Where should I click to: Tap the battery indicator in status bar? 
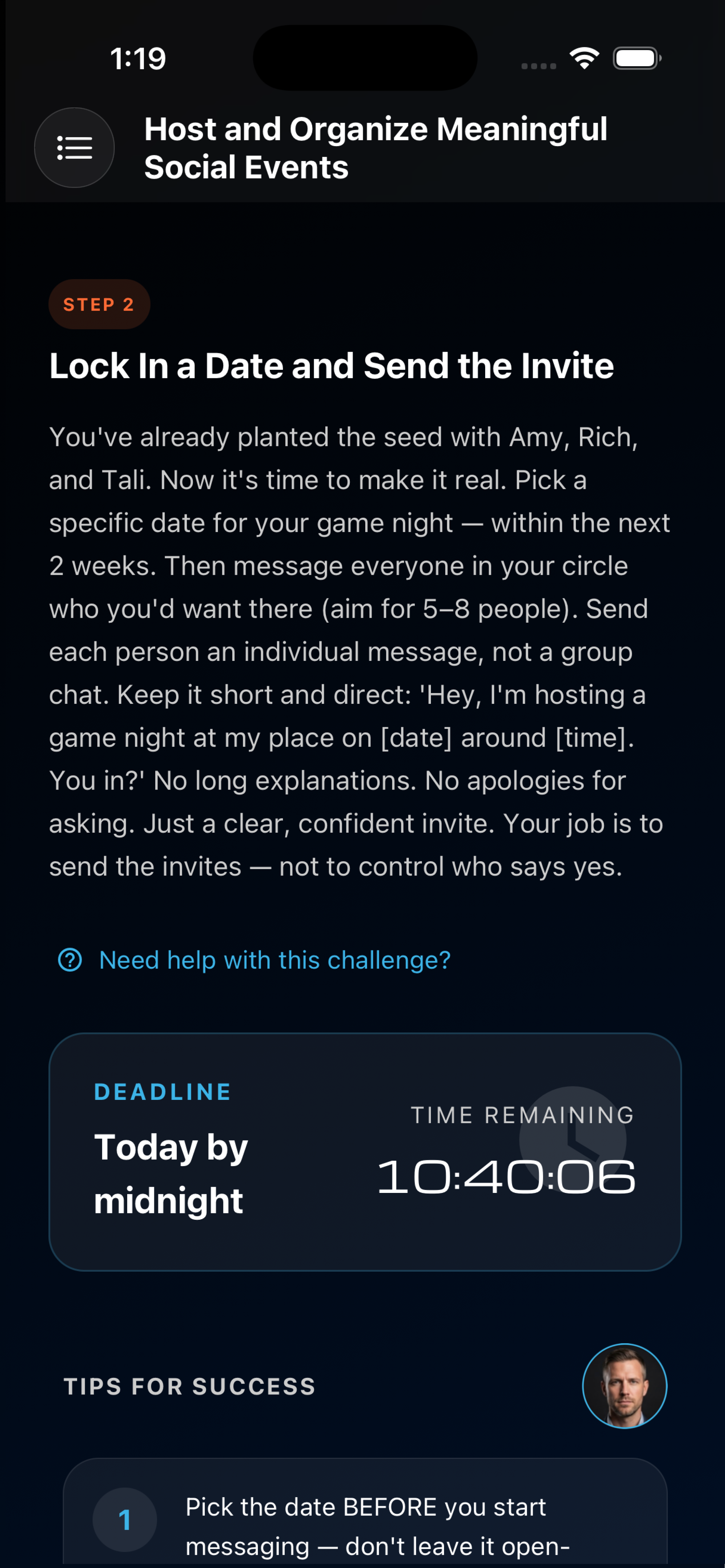coord(635,58)
